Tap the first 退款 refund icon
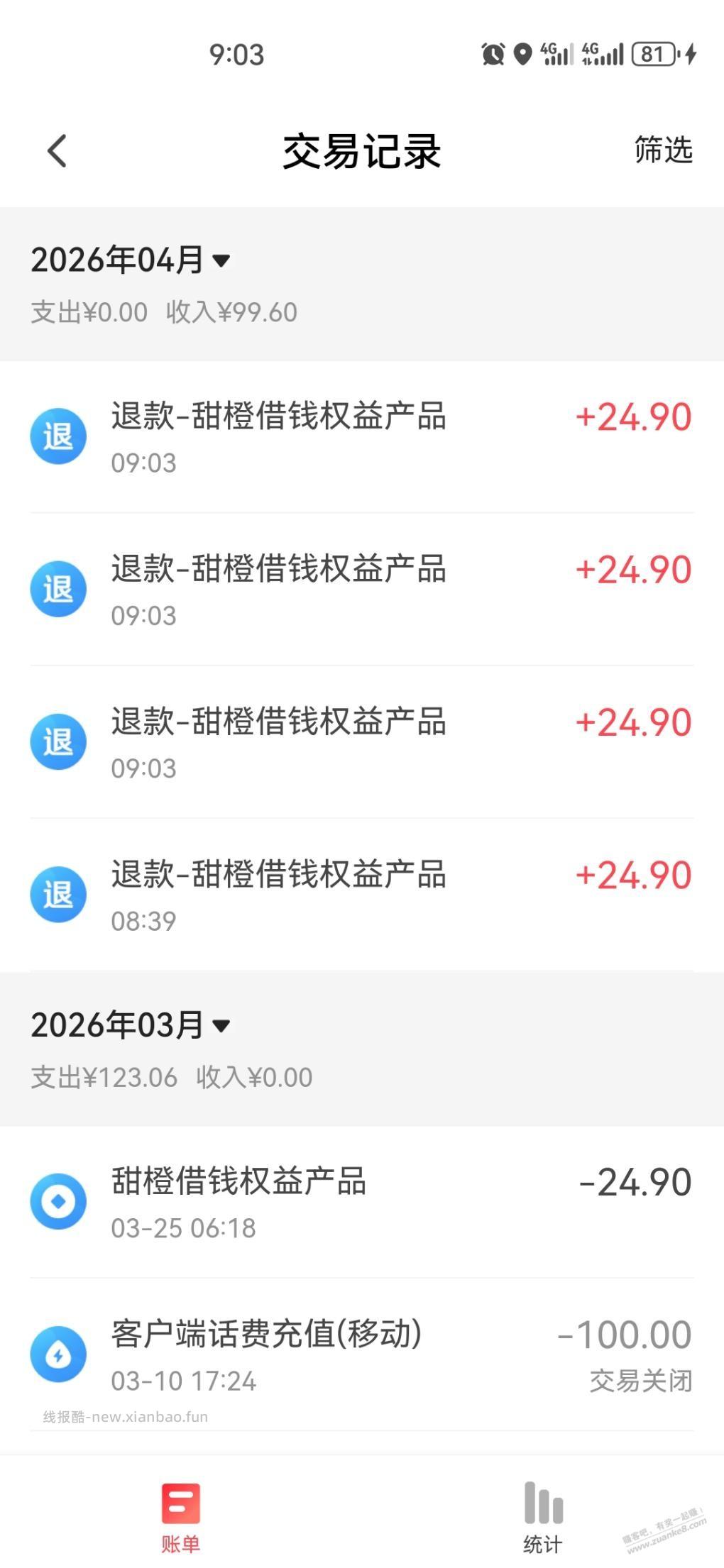The image size is (724, 1568). [x=60, y=436]
